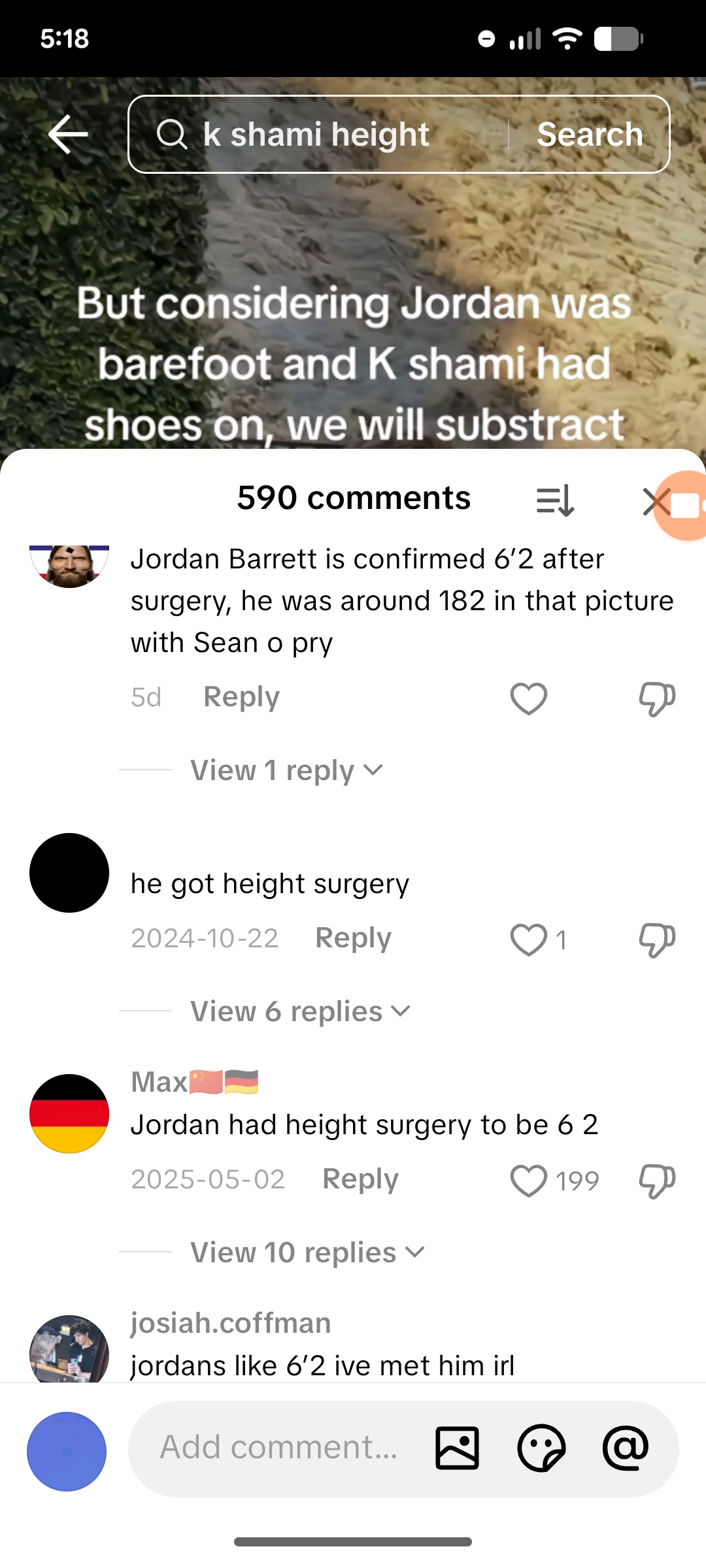Image resolution: width=706 pixels, height=1568 pixels.
Task: Dislike the 'he got height surgery' comment
Action: tap(656, 939)
